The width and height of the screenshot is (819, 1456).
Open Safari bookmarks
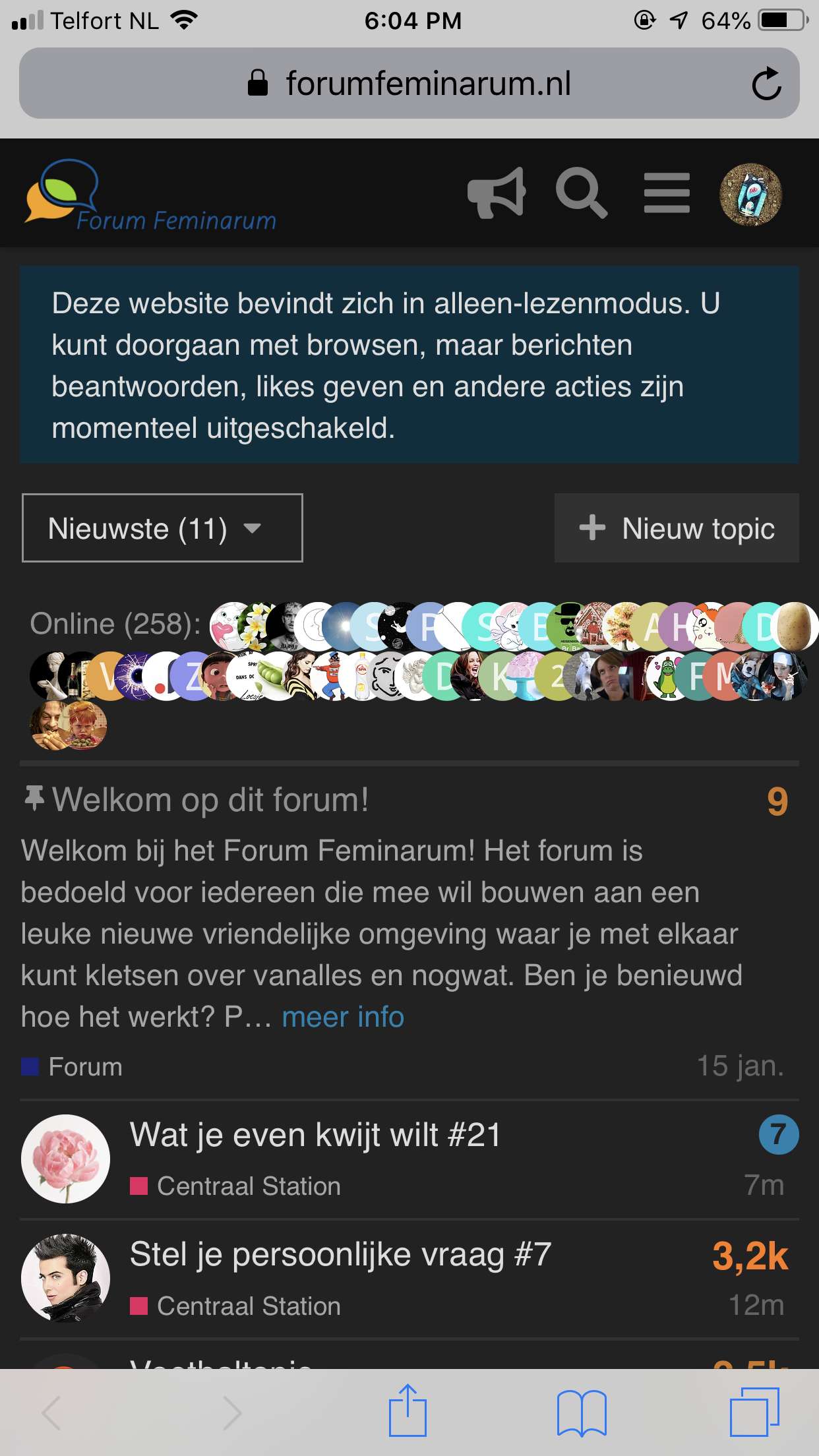[x=582, y=1412]
